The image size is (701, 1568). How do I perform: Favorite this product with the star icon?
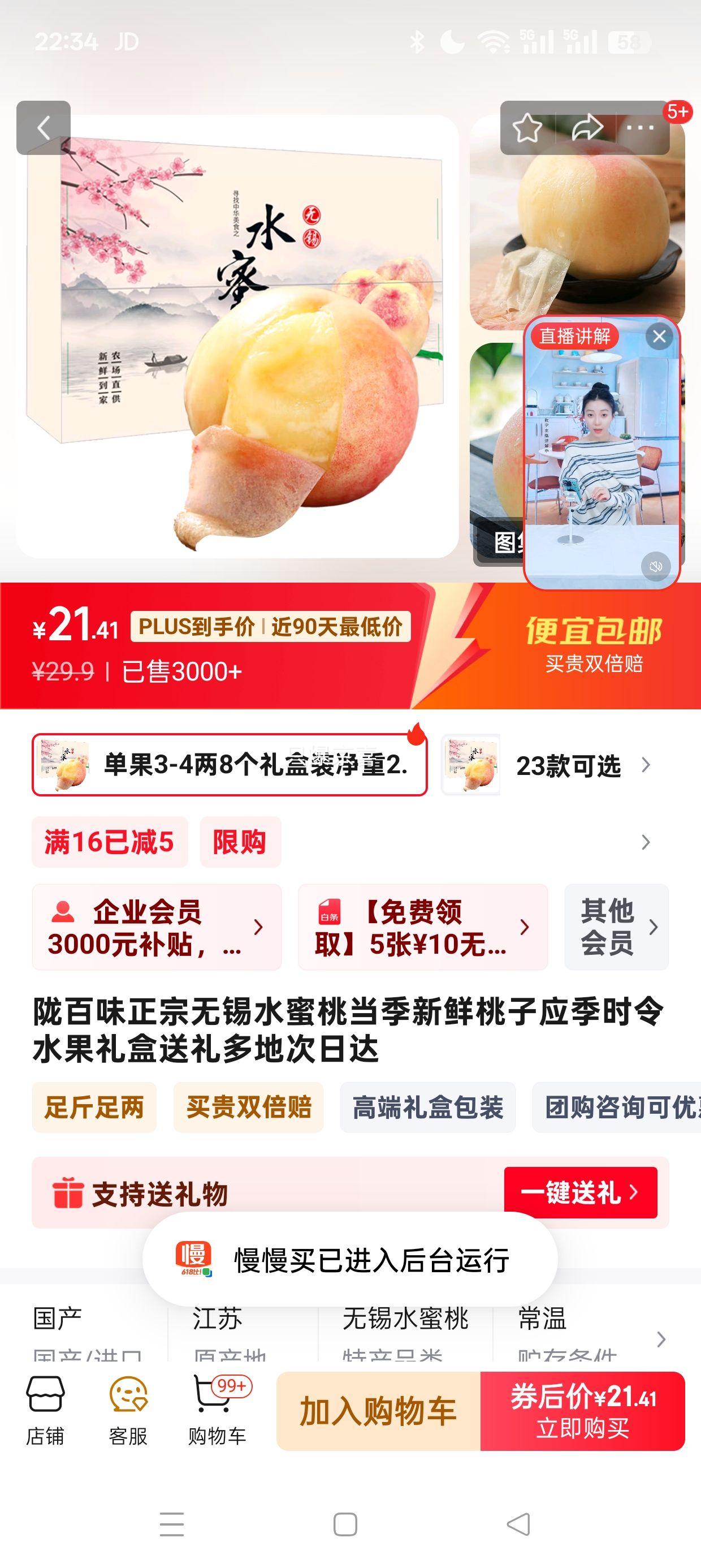point(526,128)
